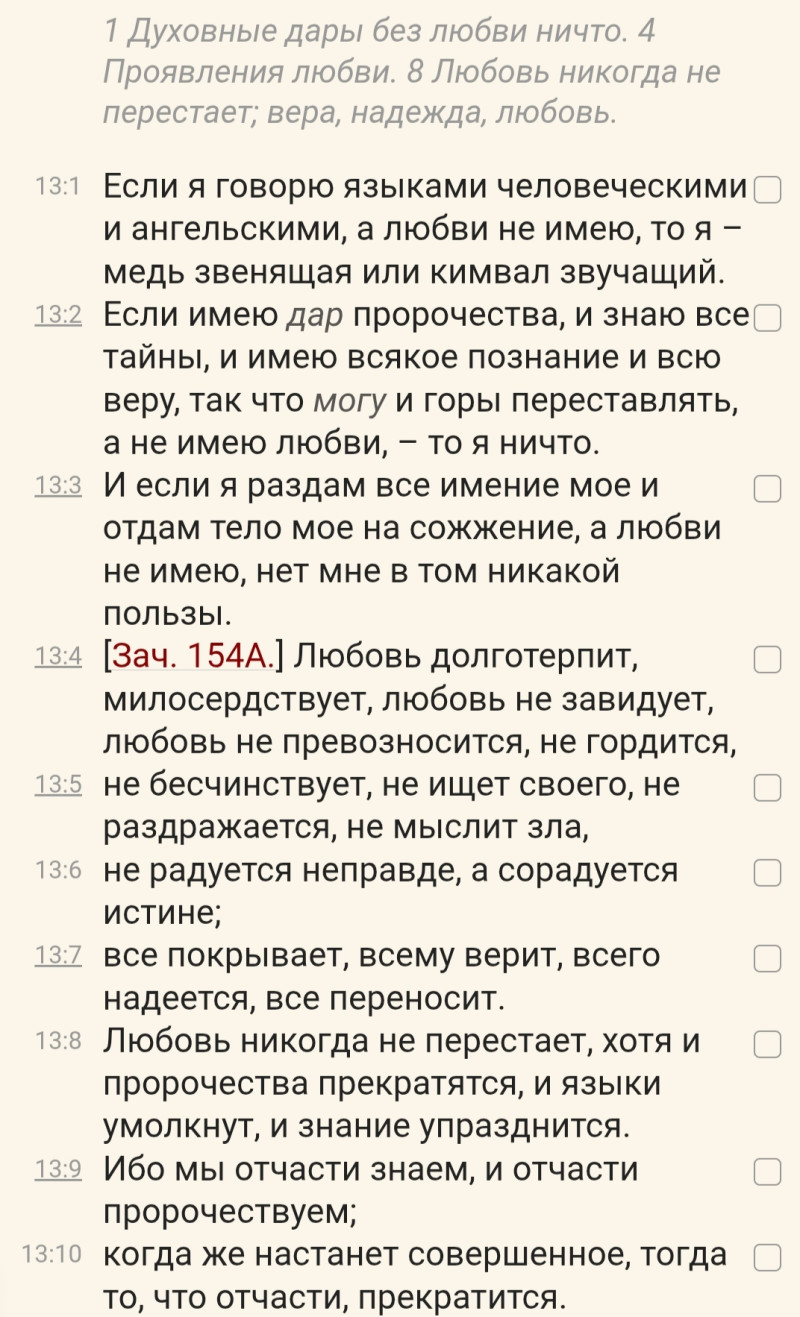Mark the checkbox of verse 13:9

tap(767, 1171)
